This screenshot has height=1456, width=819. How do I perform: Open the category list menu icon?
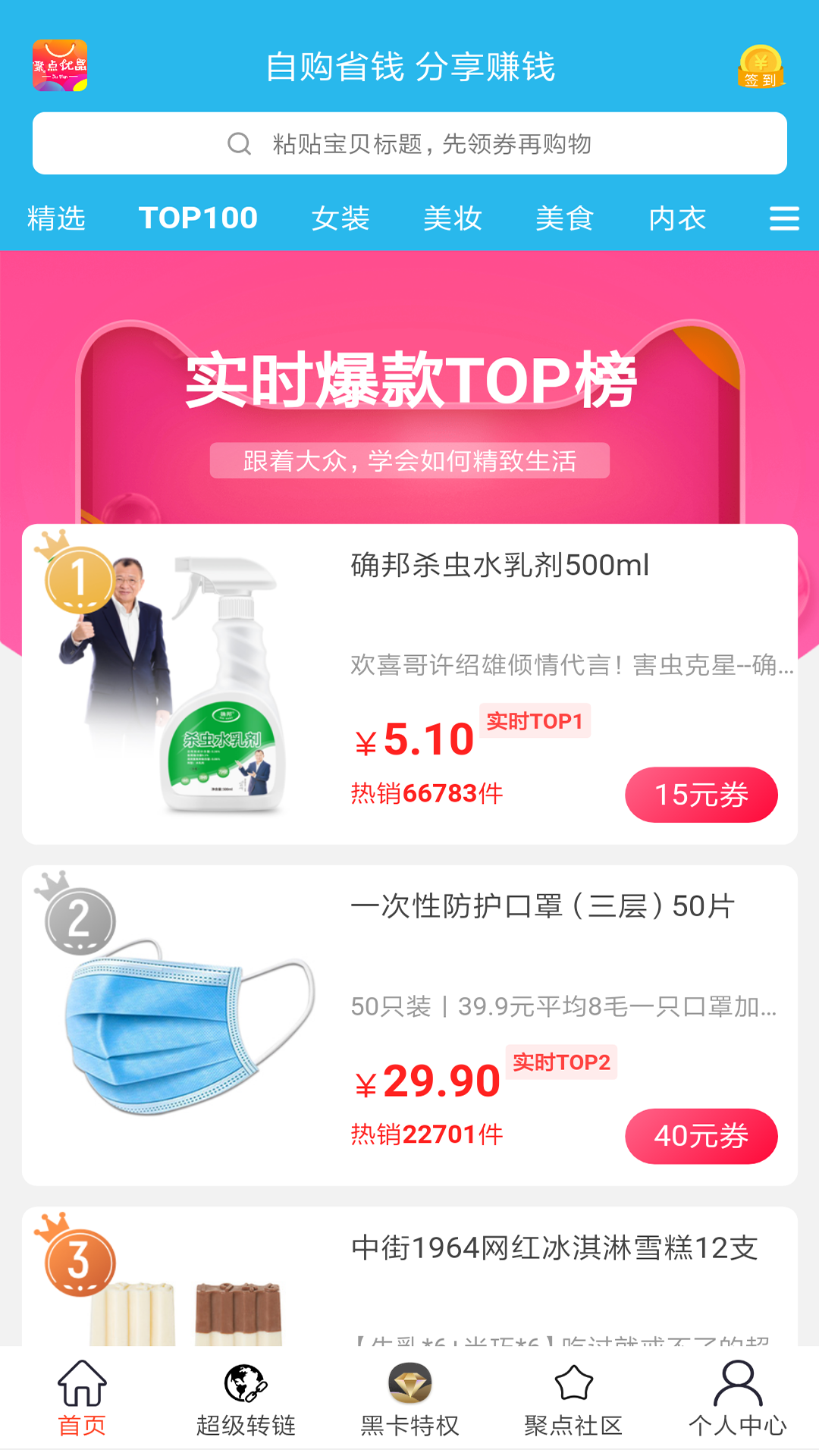[784, 218]
